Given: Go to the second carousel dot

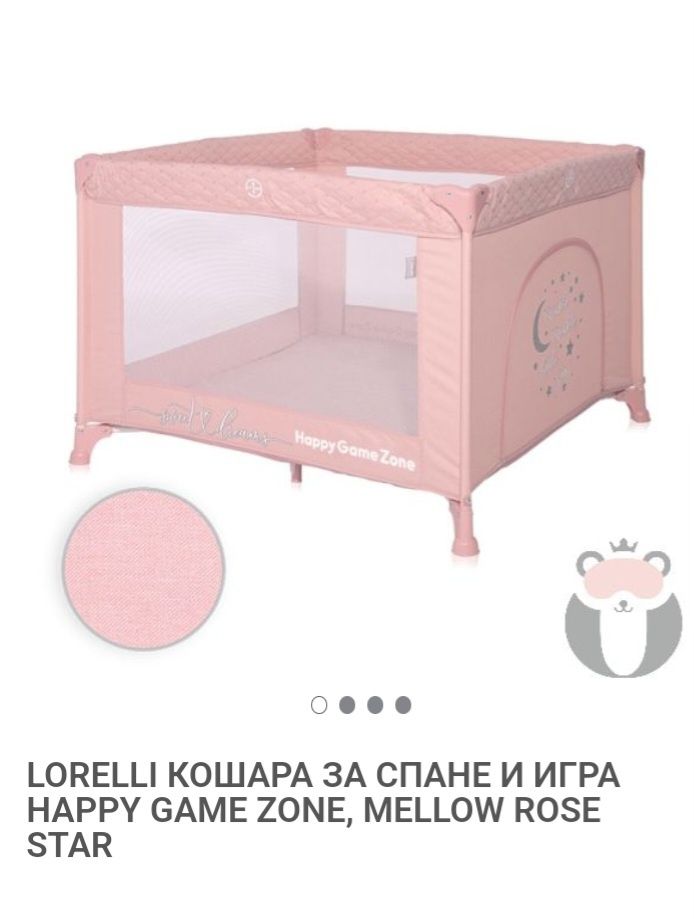Looking at the screenshot, I should (x=347, y=705).
